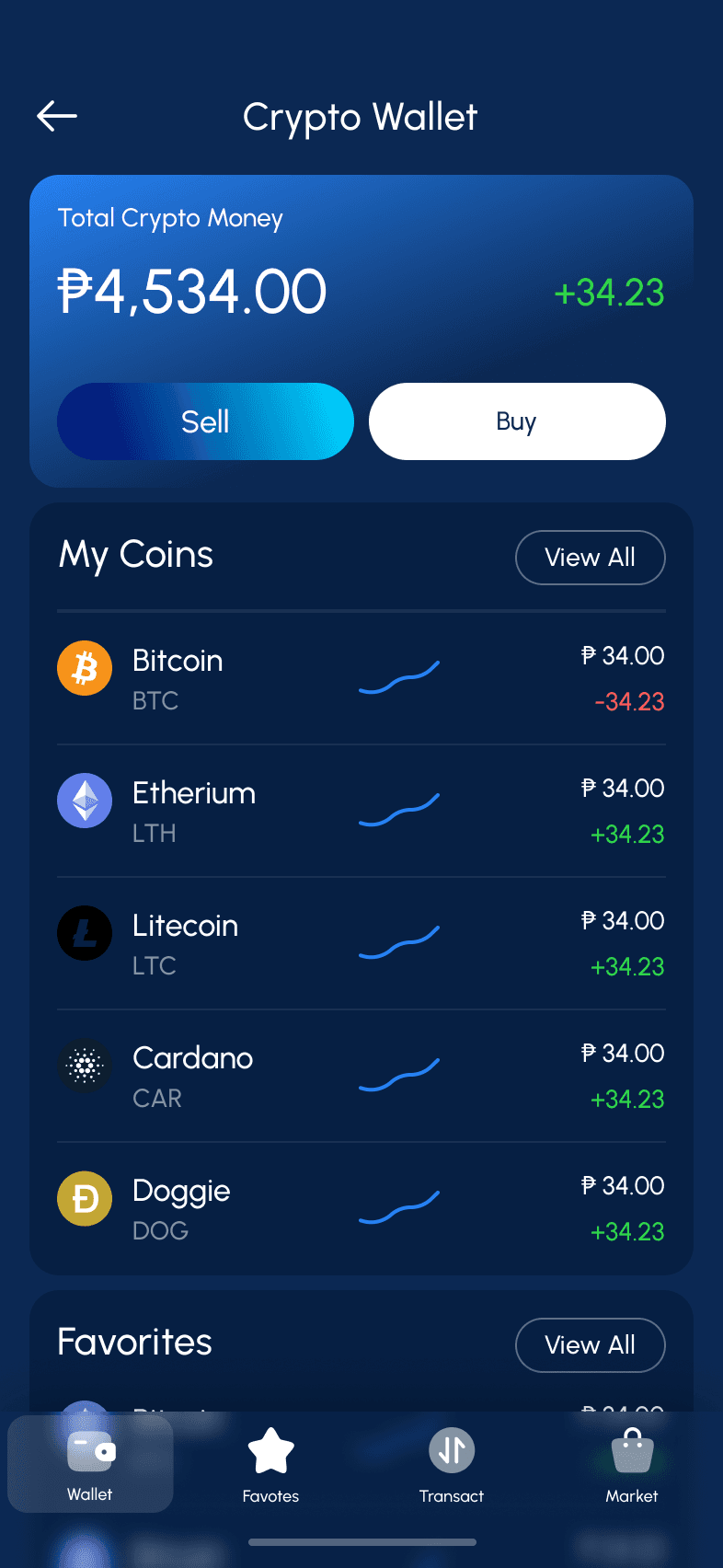Image resolution: width=723 pixels, height=1568 pixels.
Task: Open the Bitcoin BTC row
Action: point(361,679)
